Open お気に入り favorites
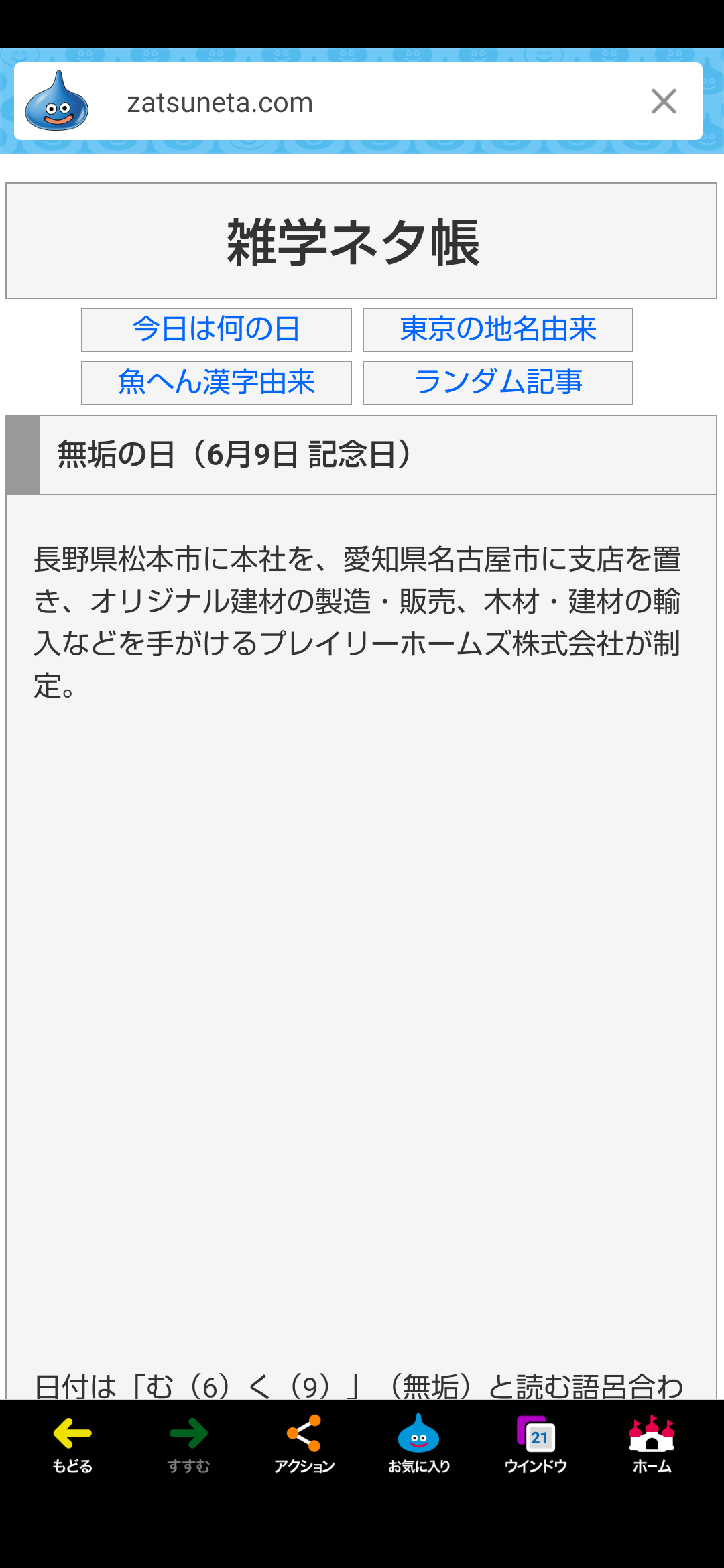724x1568 pixels. [419, 1444]
